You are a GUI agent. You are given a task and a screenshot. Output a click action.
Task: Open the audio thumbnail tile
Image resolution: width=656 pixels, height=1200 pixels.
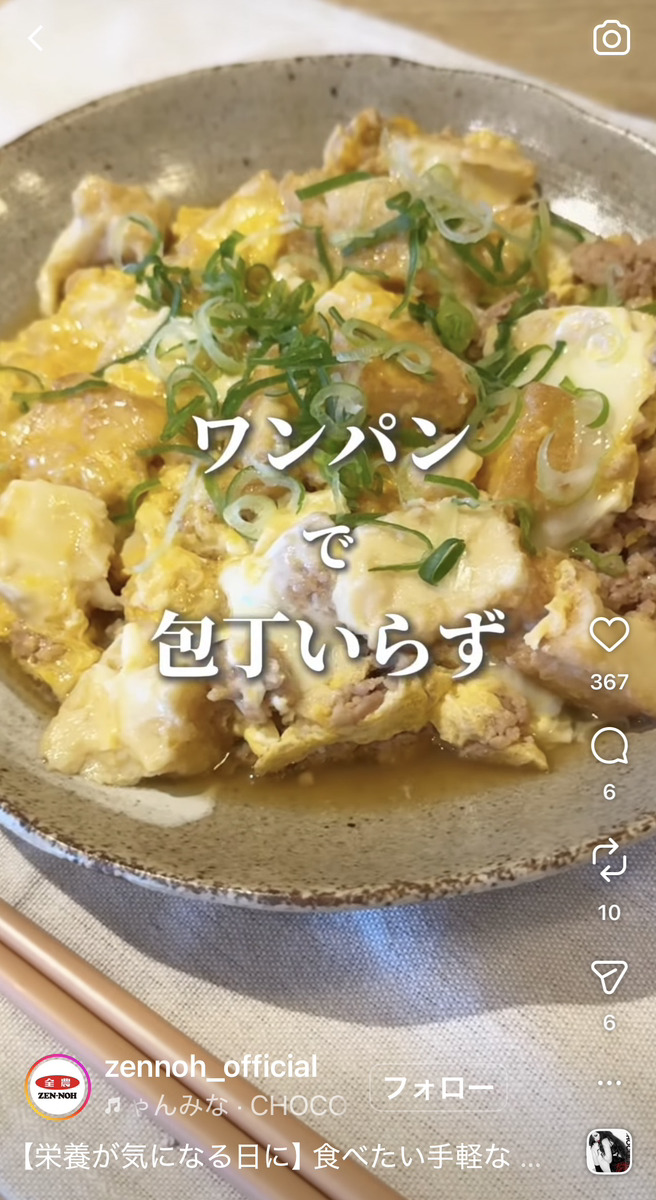pyautogui.click(x=609, y=1151)
